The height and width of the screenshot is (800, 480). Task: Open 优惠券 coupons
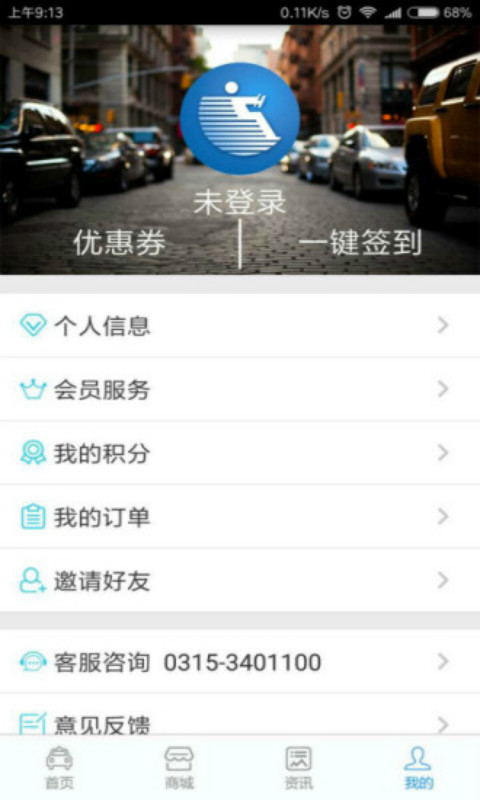(x=119, y=242)
